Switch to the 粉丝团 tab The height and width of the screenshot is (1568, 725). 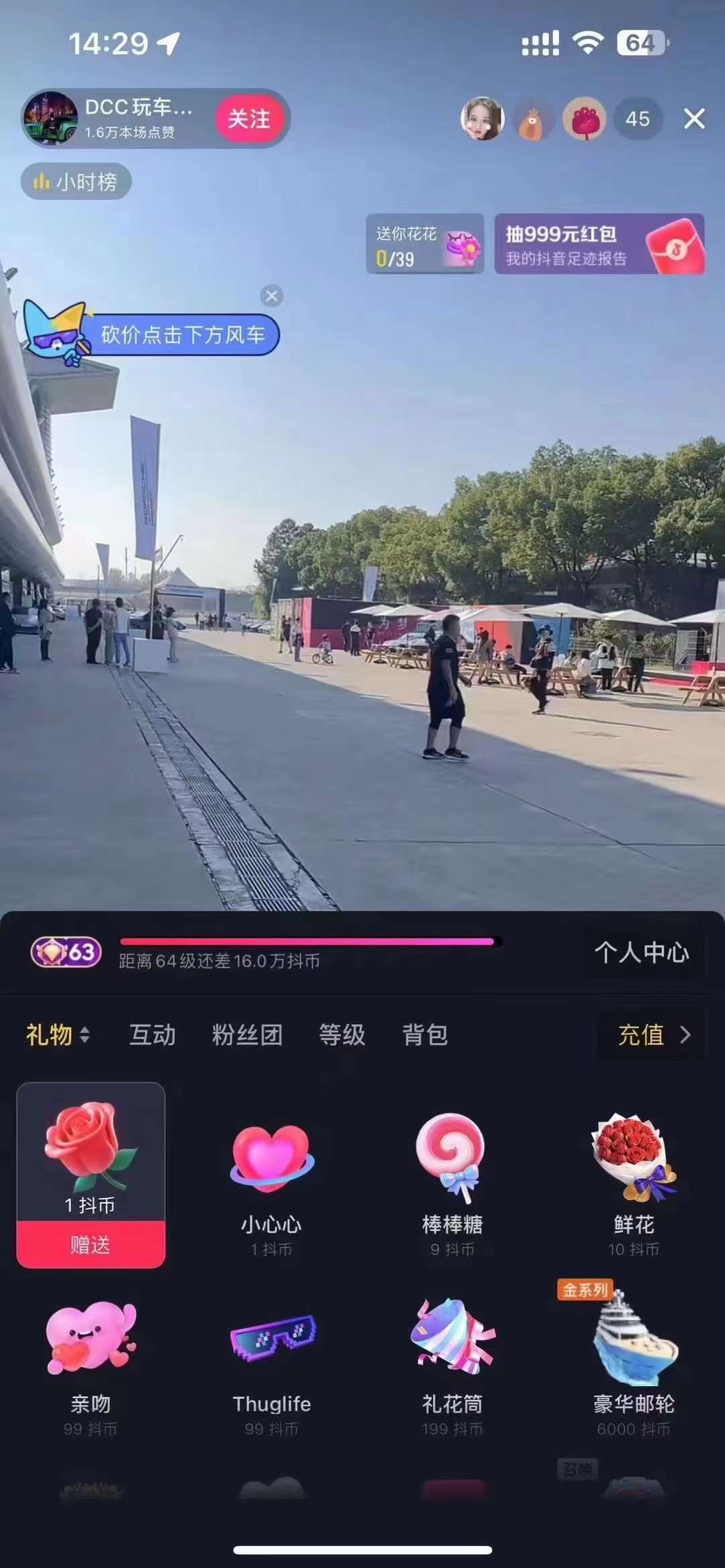pyautogui.click(x=247, y=1034)
